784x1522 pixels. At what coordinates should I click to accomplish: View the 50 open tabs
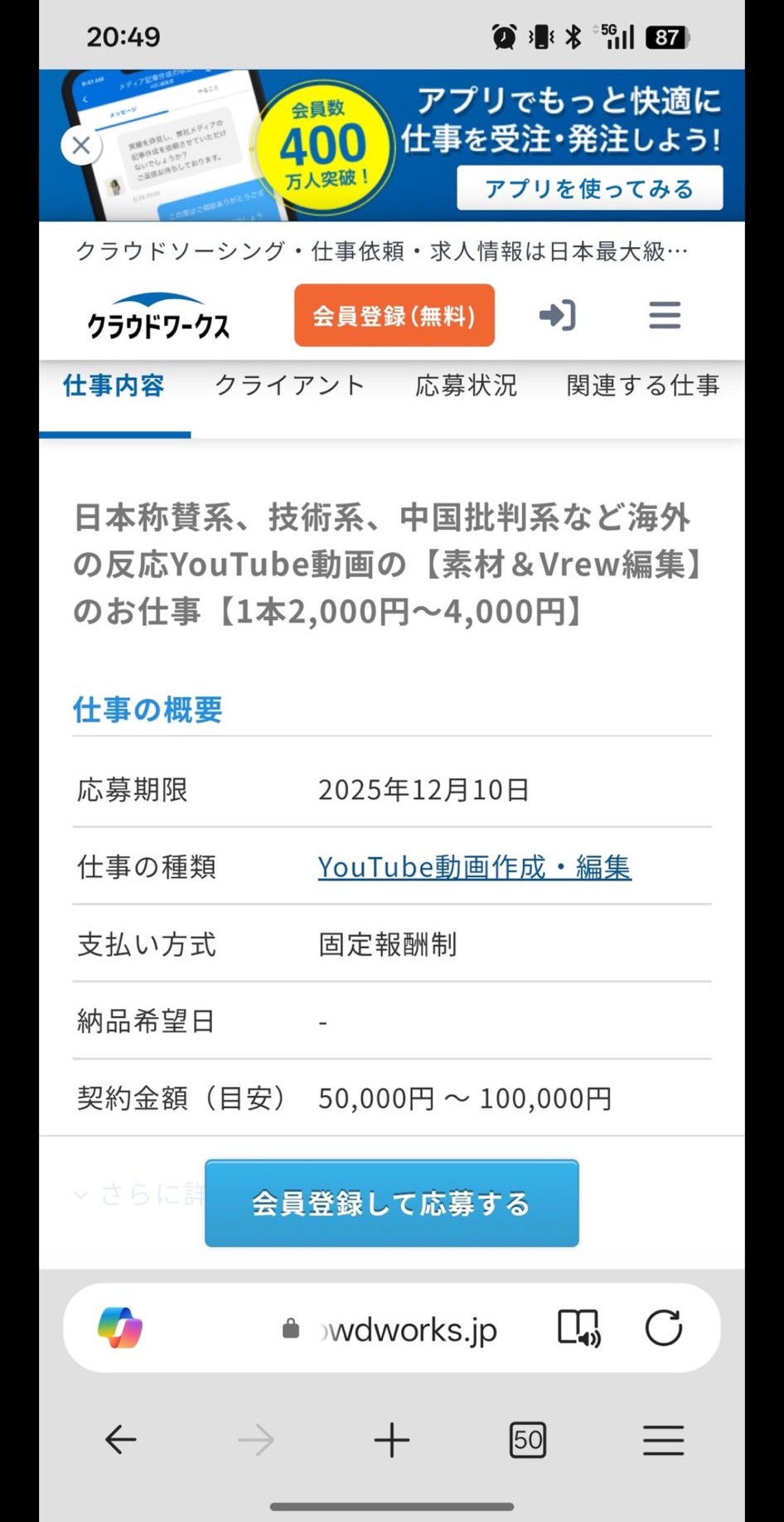[528, 1440]
